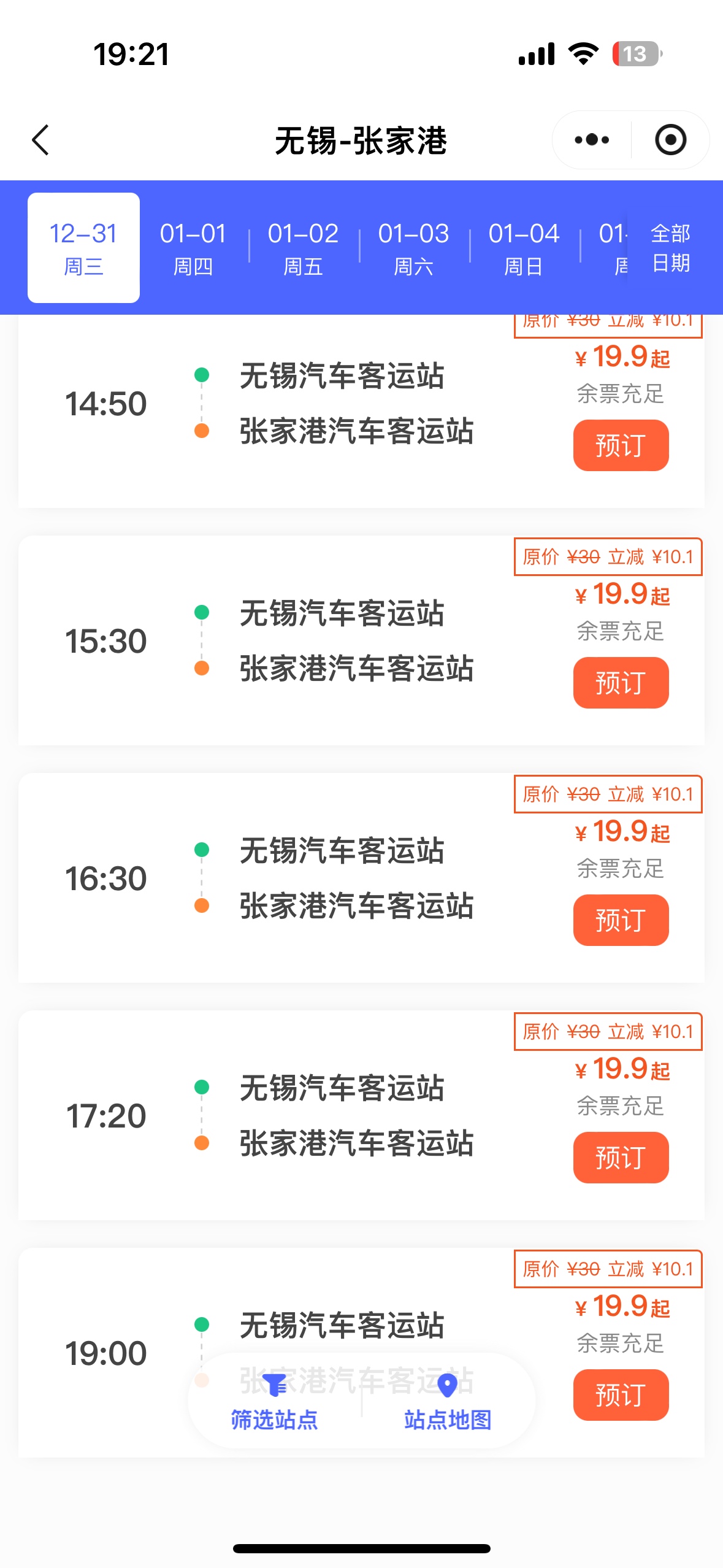Switch to 01-01 周四 date

(x=193, y=248)
